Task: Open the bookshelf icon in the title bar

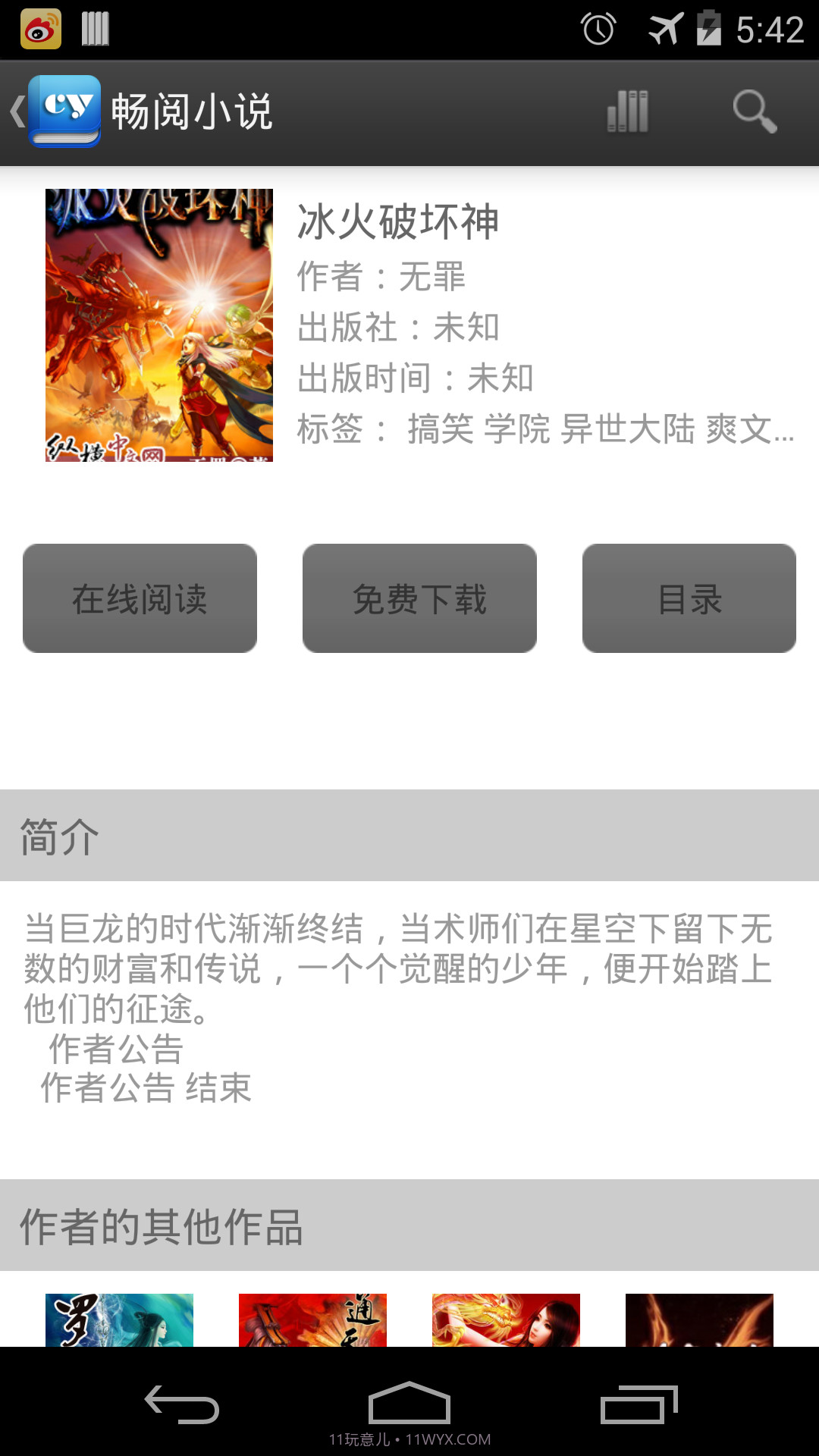Action: point(626,110)
